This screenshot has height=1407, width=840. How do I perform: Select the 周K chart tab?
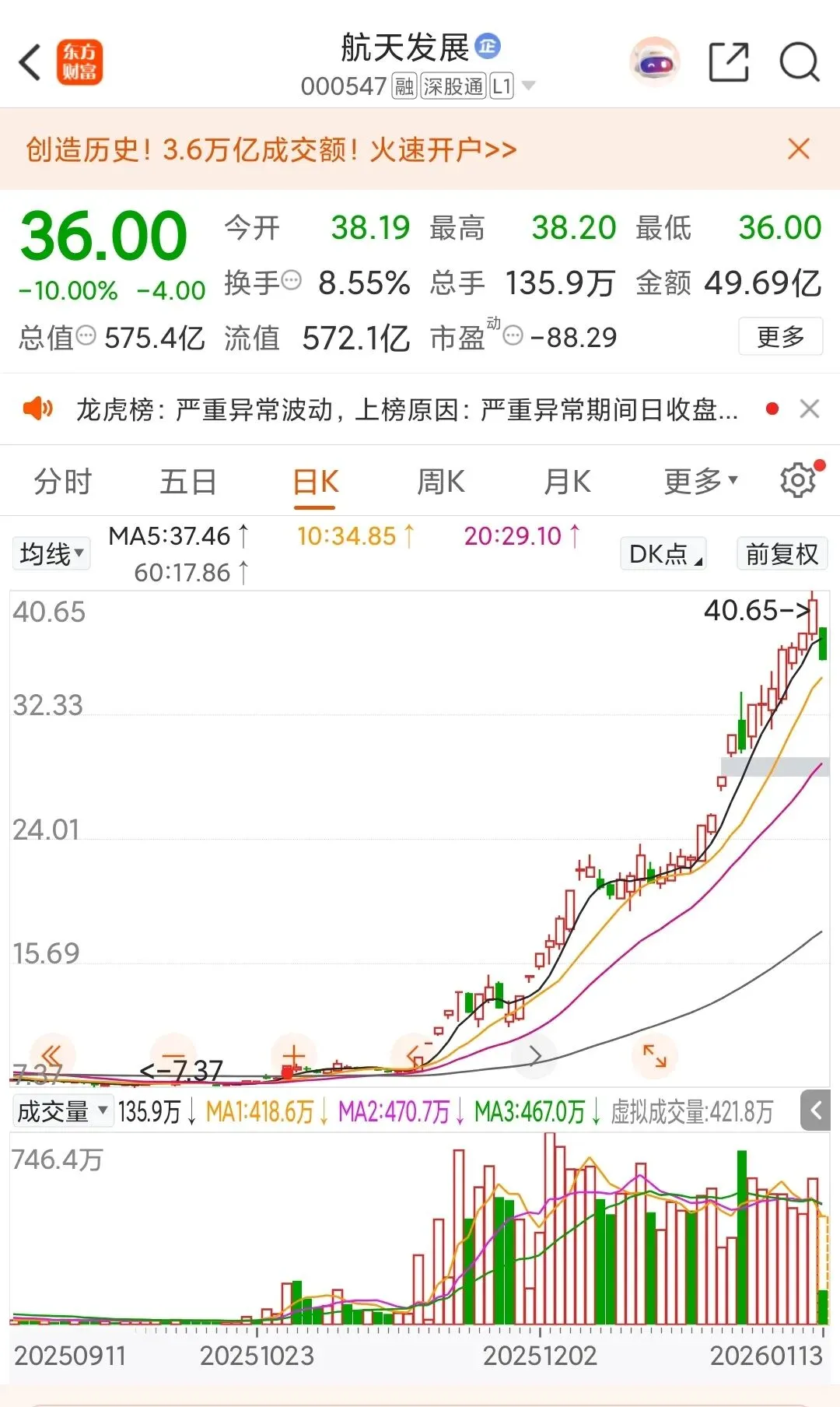[x=441, y=482]
